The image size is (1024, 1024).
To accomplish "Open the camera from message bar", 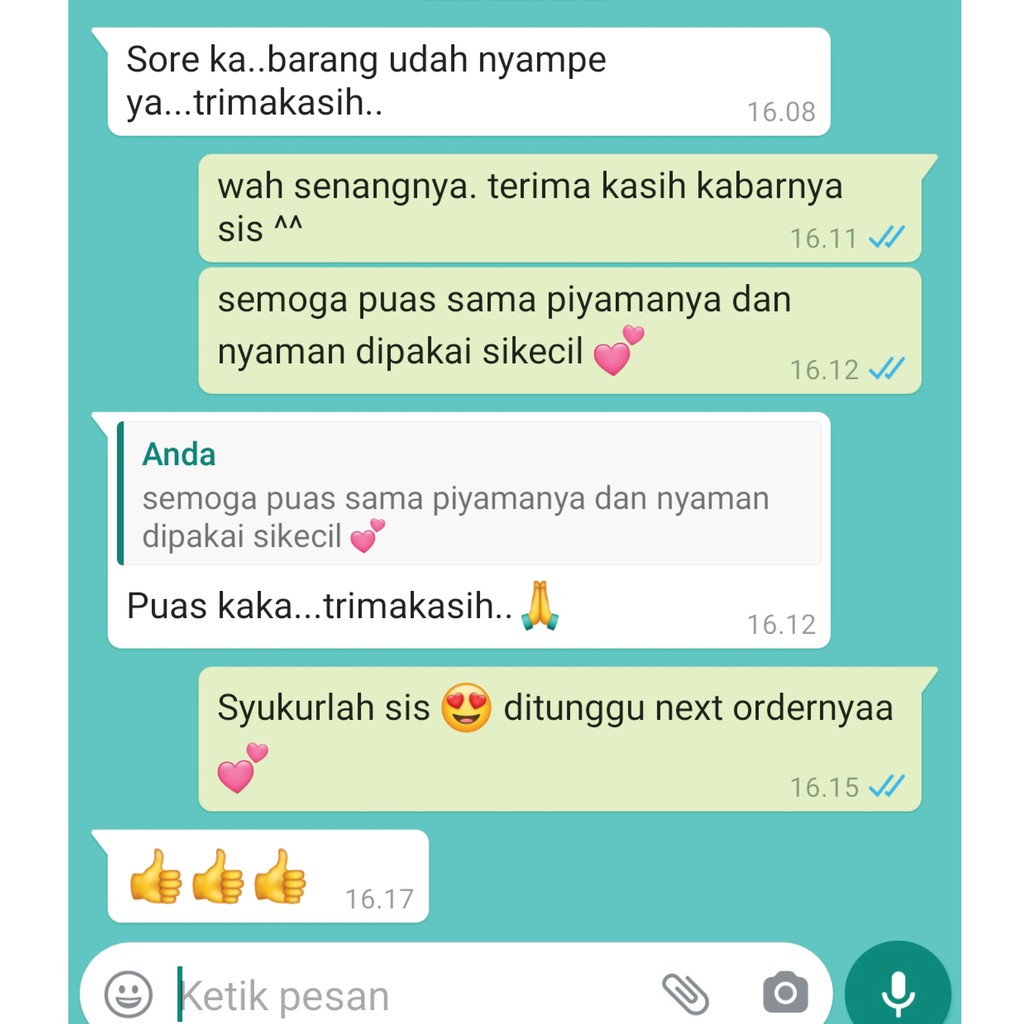I will pos(785,993).
